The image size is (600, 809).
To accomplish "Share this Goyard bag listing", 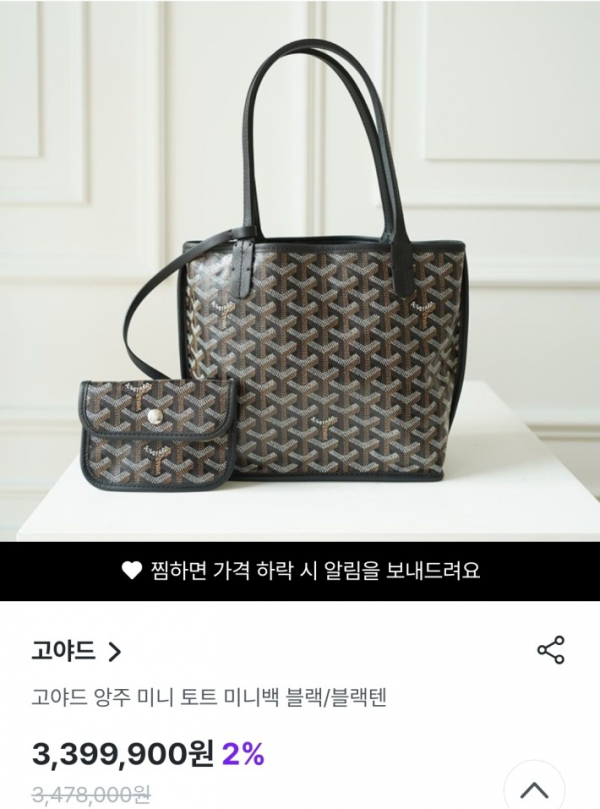I will tap(551, 650).
